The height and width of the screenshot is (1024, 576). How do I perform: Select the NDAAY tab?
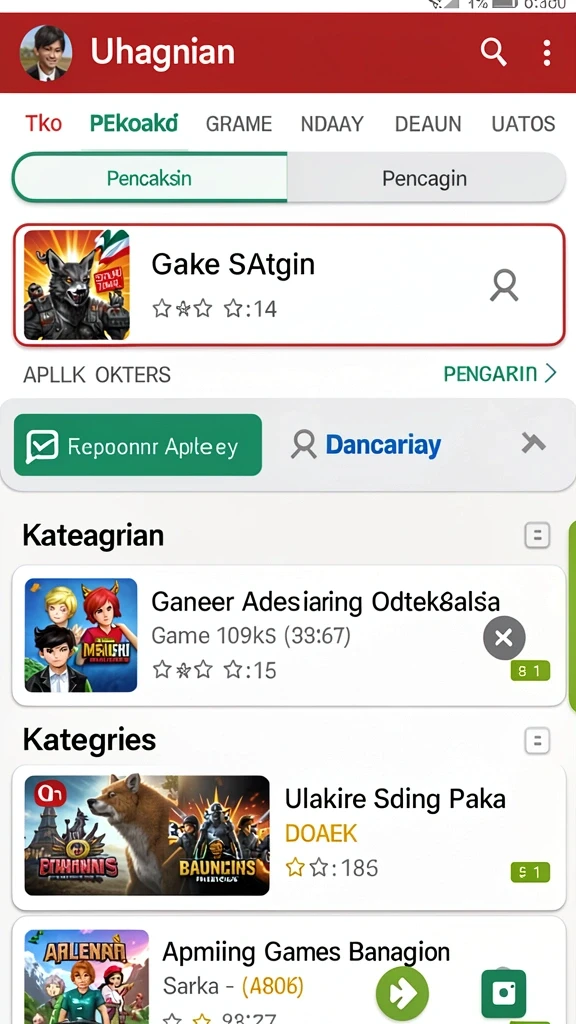(332, 123)
